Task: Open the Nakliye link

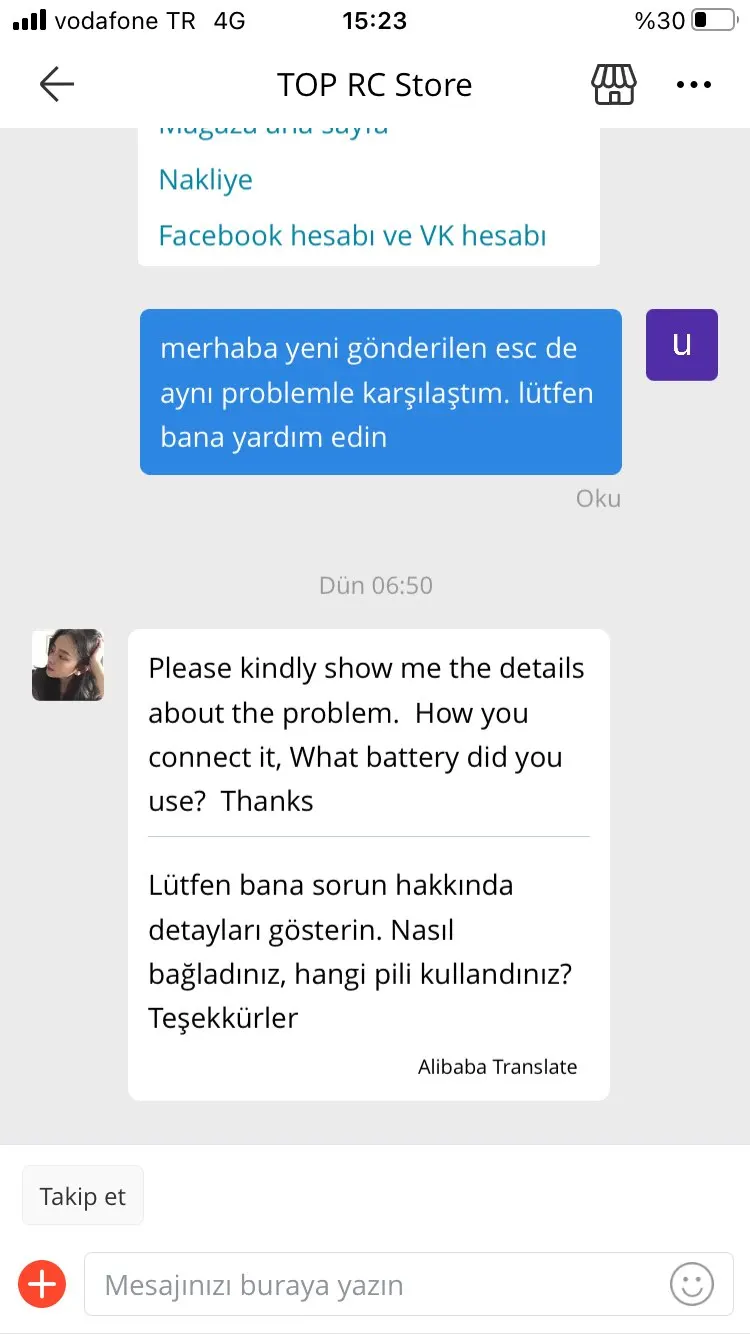Action: 205,180
